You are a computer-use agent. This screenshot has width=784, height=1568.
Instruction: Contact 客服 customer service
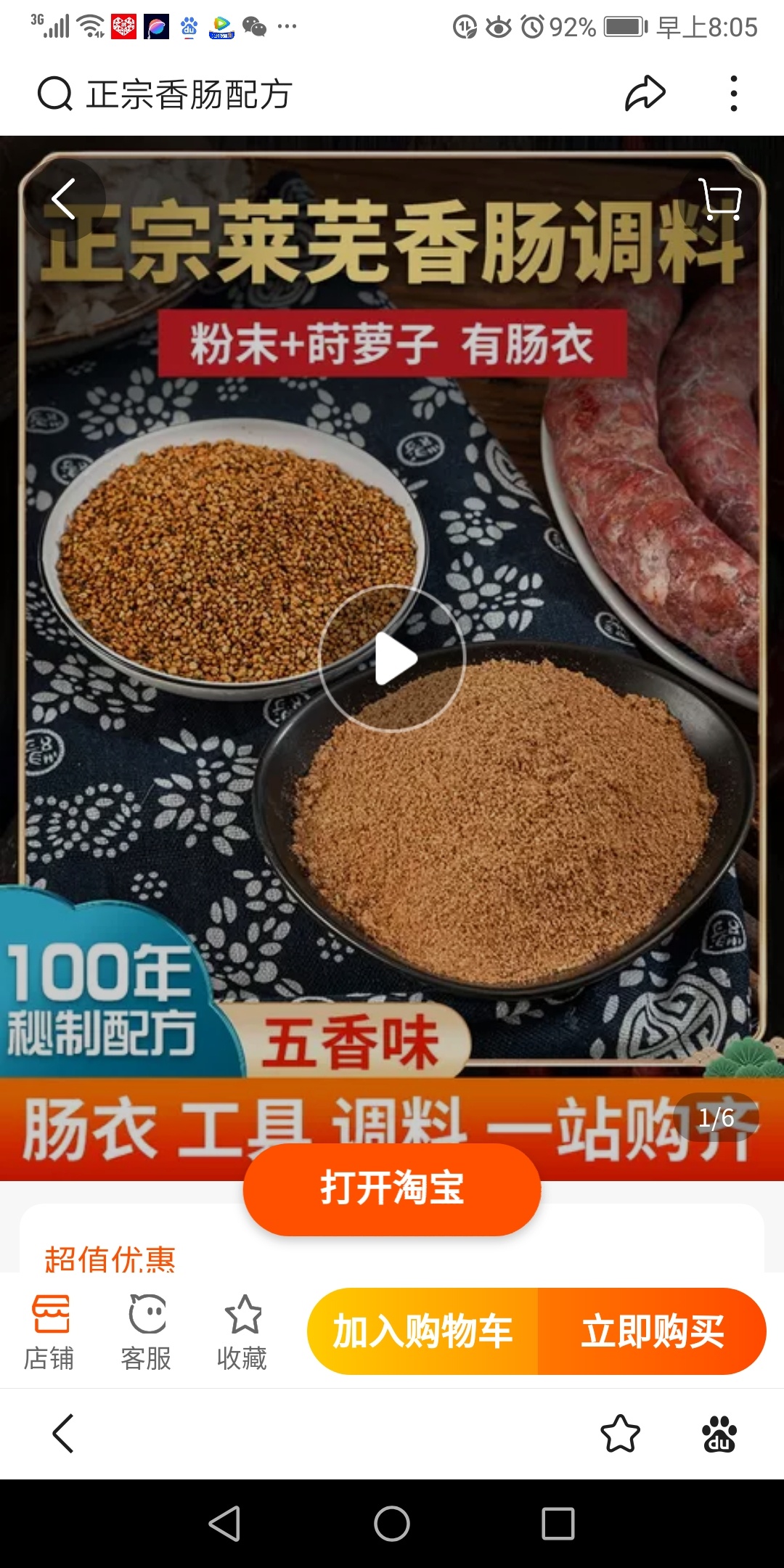coord(146,1333)
